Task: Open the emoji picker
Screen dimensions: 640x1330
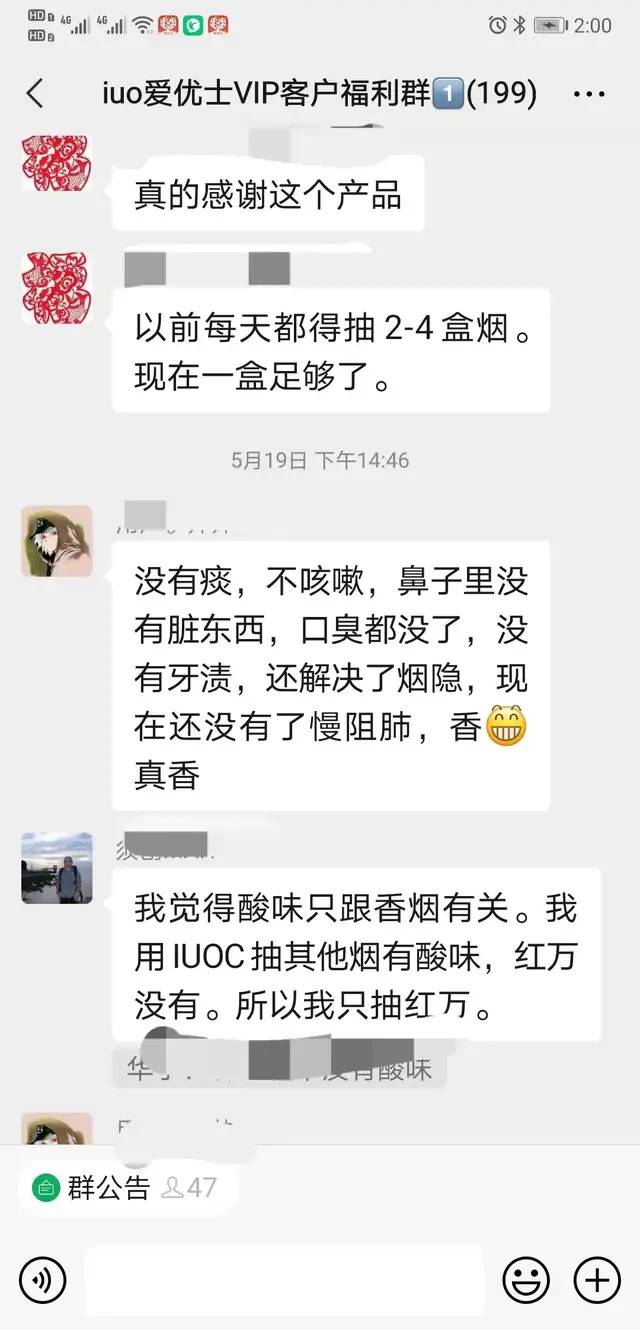Action: (x=526, y=1280)
